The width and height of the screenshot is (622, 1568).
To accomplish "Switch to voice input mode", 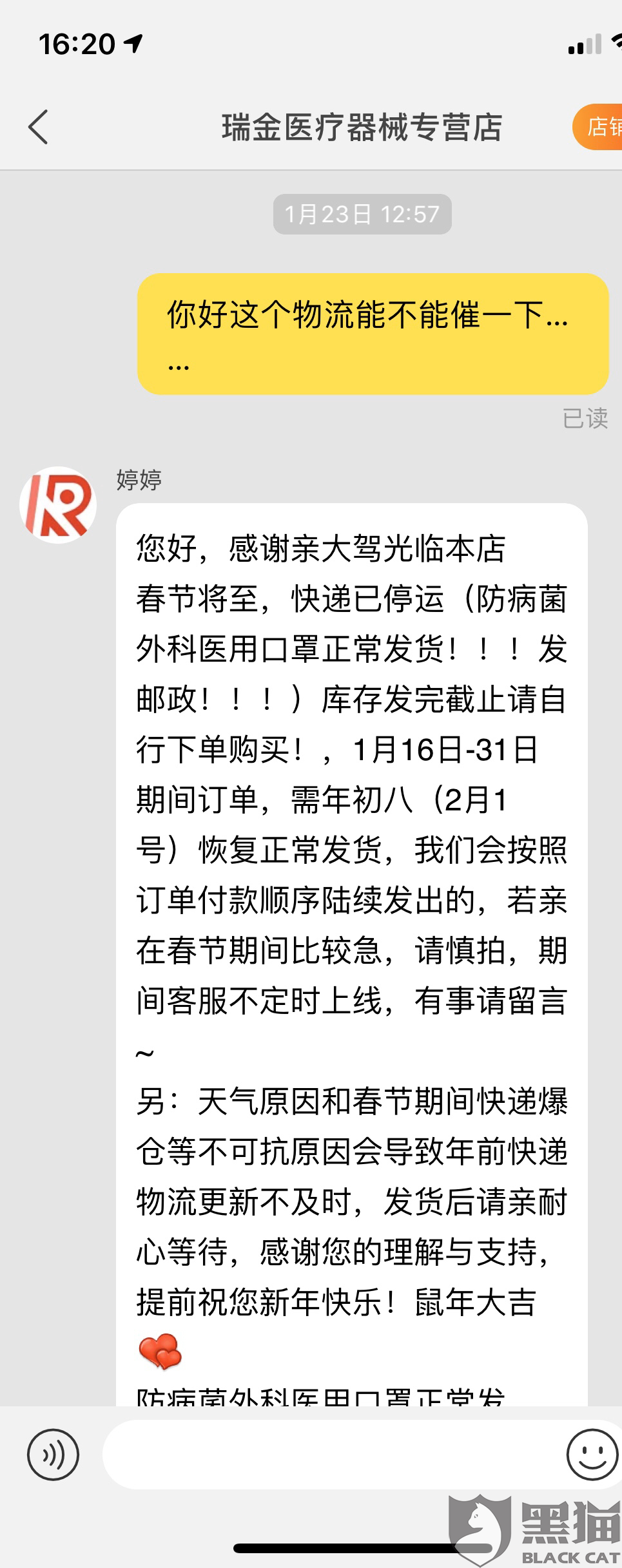I will pyautogui.click(x=53, y=1455).
